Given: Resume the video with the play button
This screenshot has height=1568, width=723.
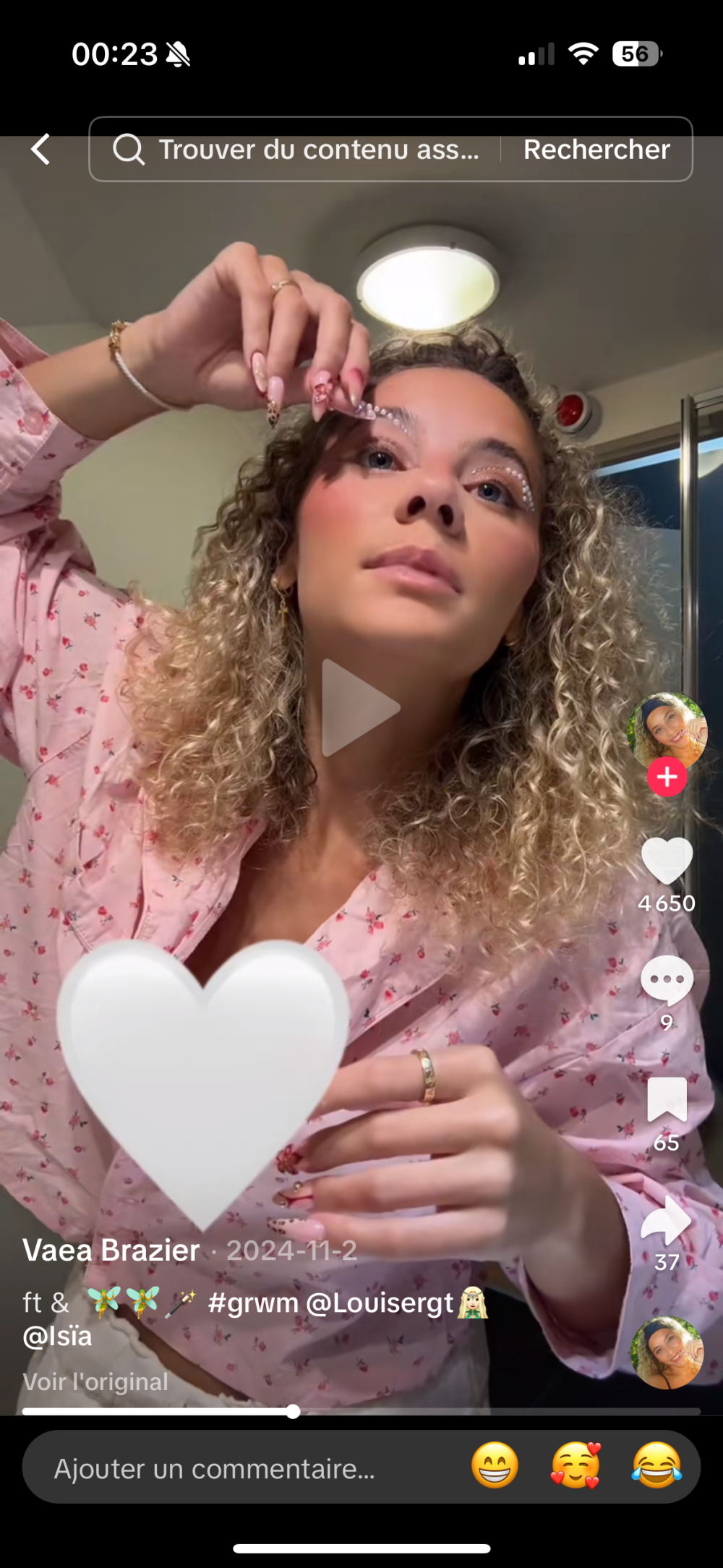Looking at the screenshot, I should tap(359, 707).
